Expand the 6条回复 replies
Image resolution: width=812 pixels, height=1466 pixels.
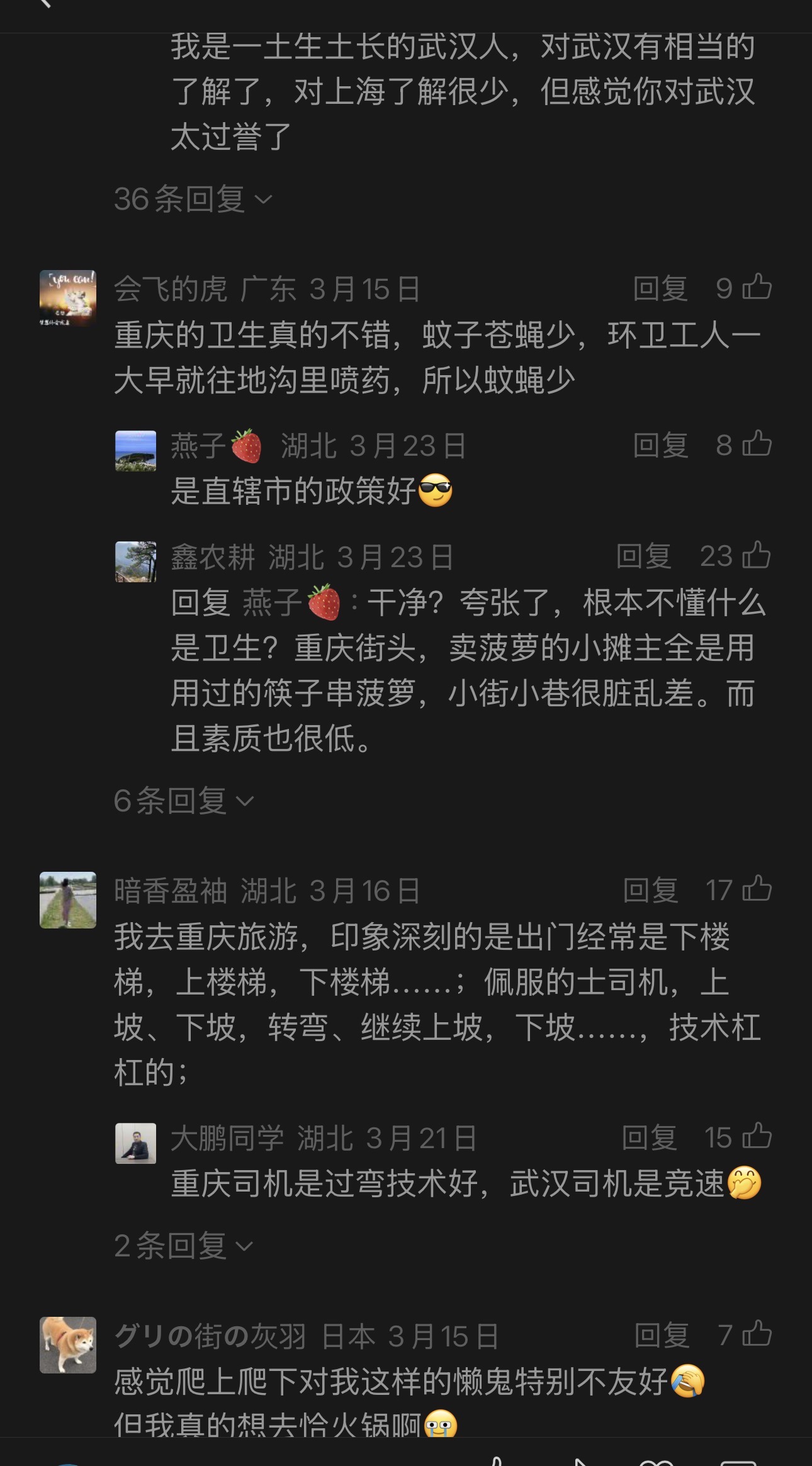(x=183, y=801)
